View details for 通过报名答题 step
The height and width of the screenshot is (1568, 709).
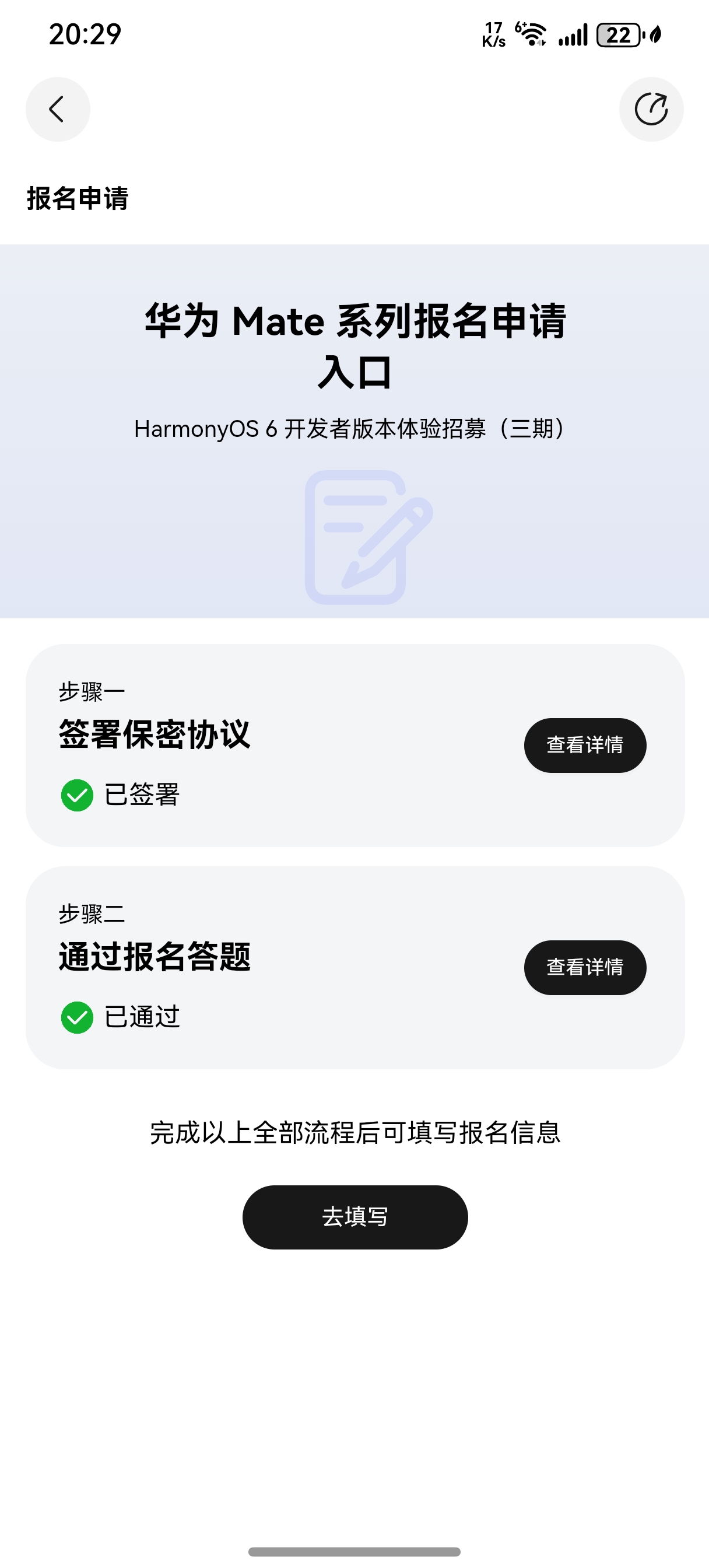tap(584, 967)
